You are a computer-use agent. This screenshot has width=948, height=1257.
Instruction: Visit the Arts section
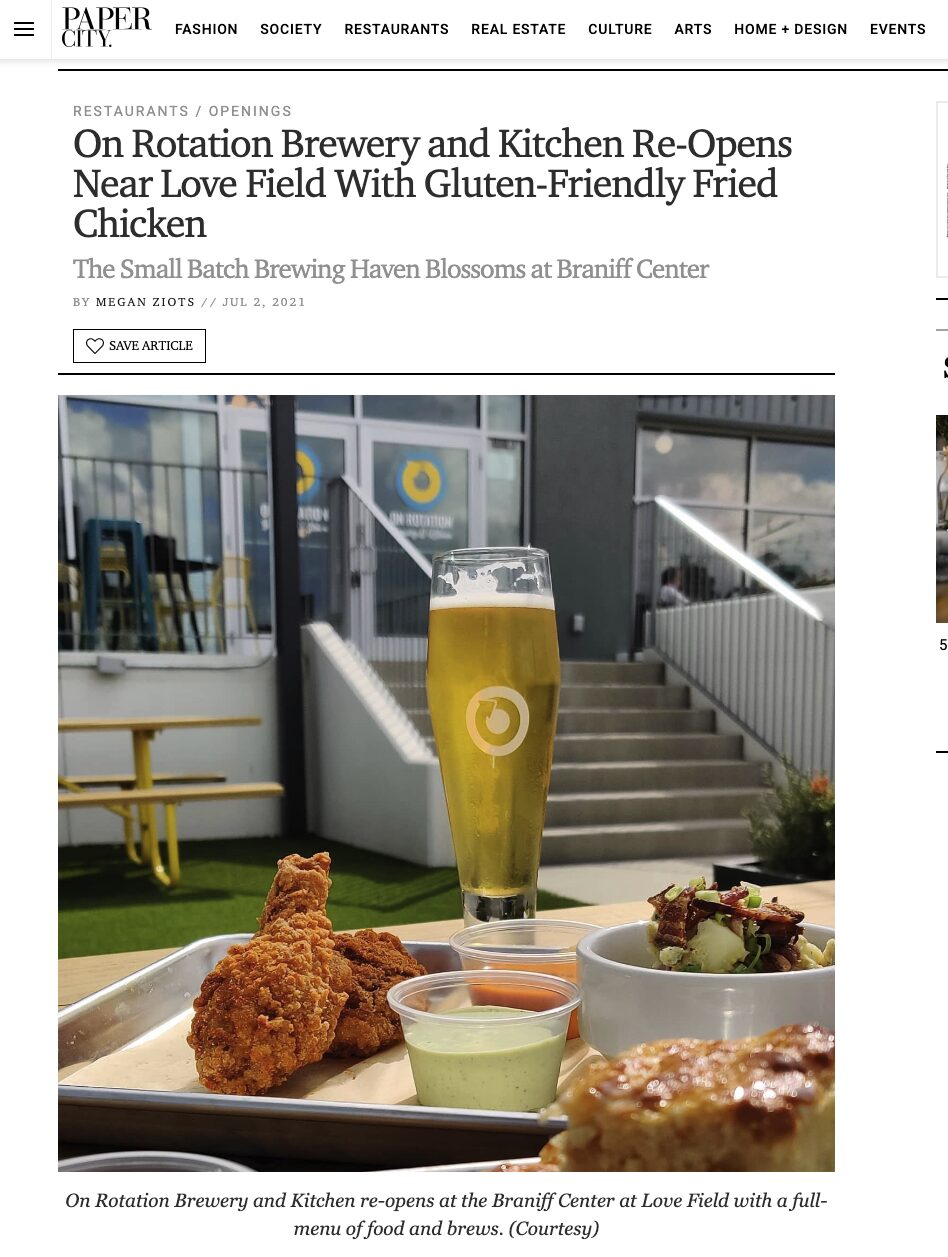tap(693, 29)
